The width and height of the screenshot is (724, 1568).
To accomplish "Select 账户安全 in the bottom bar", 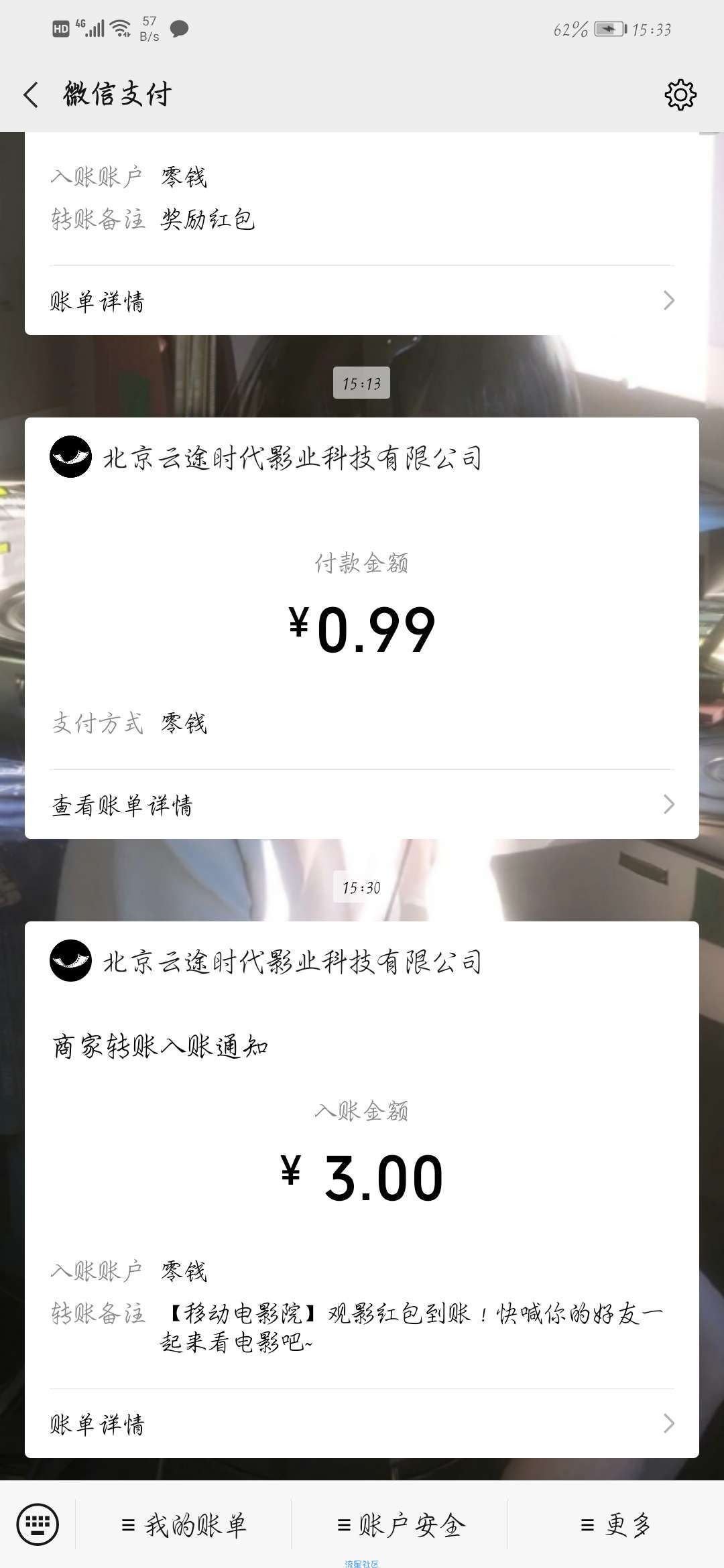I will coord(401,1526).
